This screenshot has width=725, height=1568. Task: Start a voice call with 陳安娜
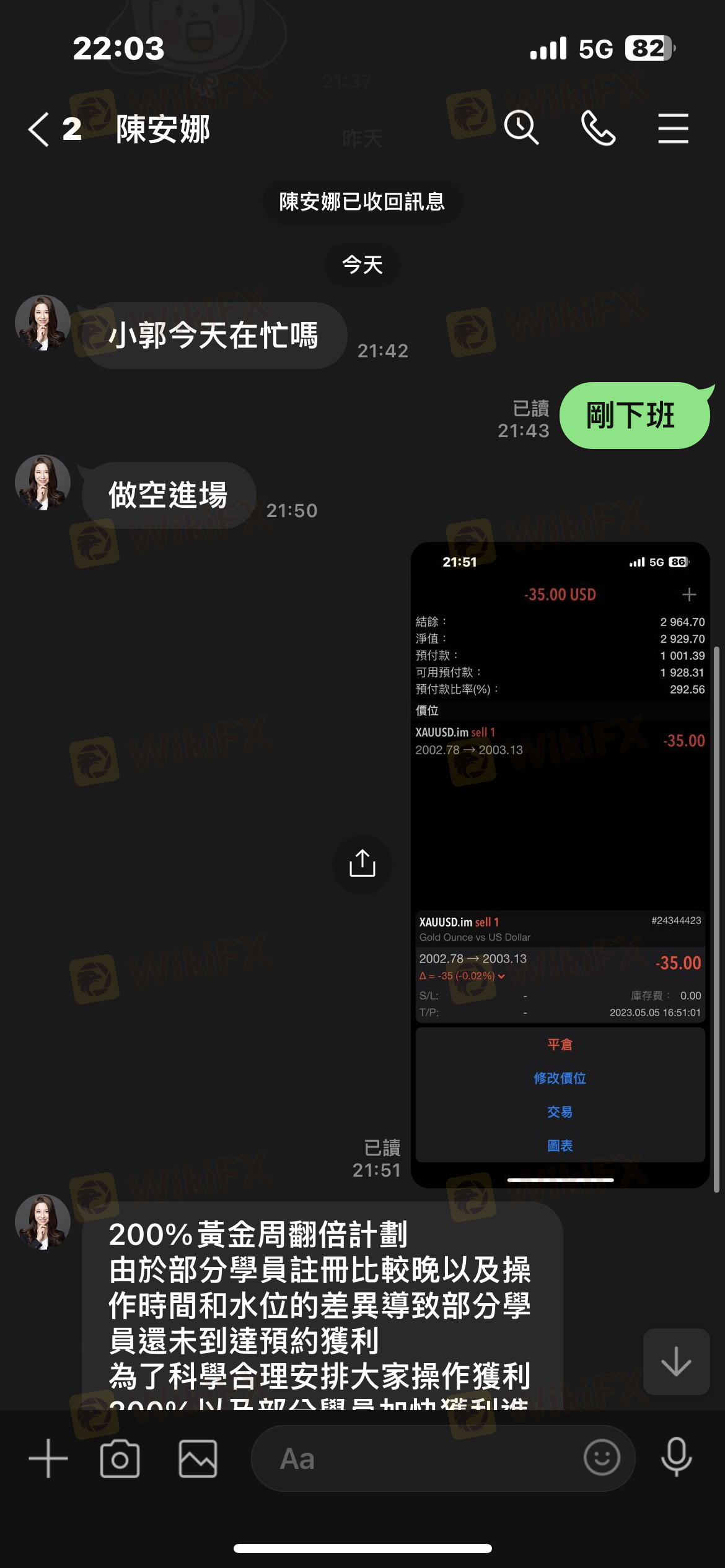click(x=598, y=128)
